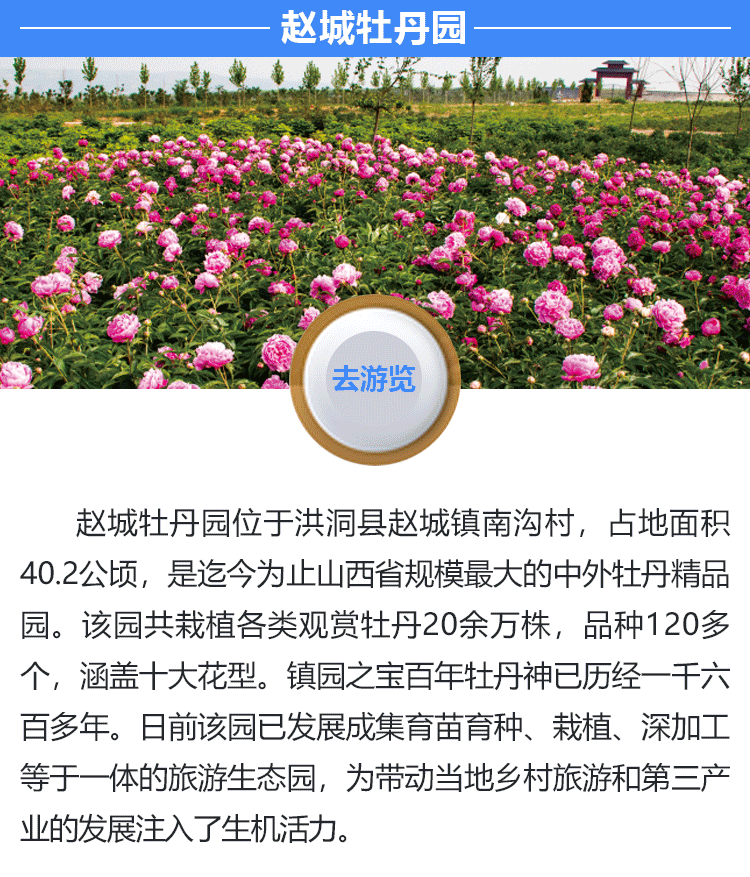
Task: Tap the 去游览 round button
Action: pos(374,381)
